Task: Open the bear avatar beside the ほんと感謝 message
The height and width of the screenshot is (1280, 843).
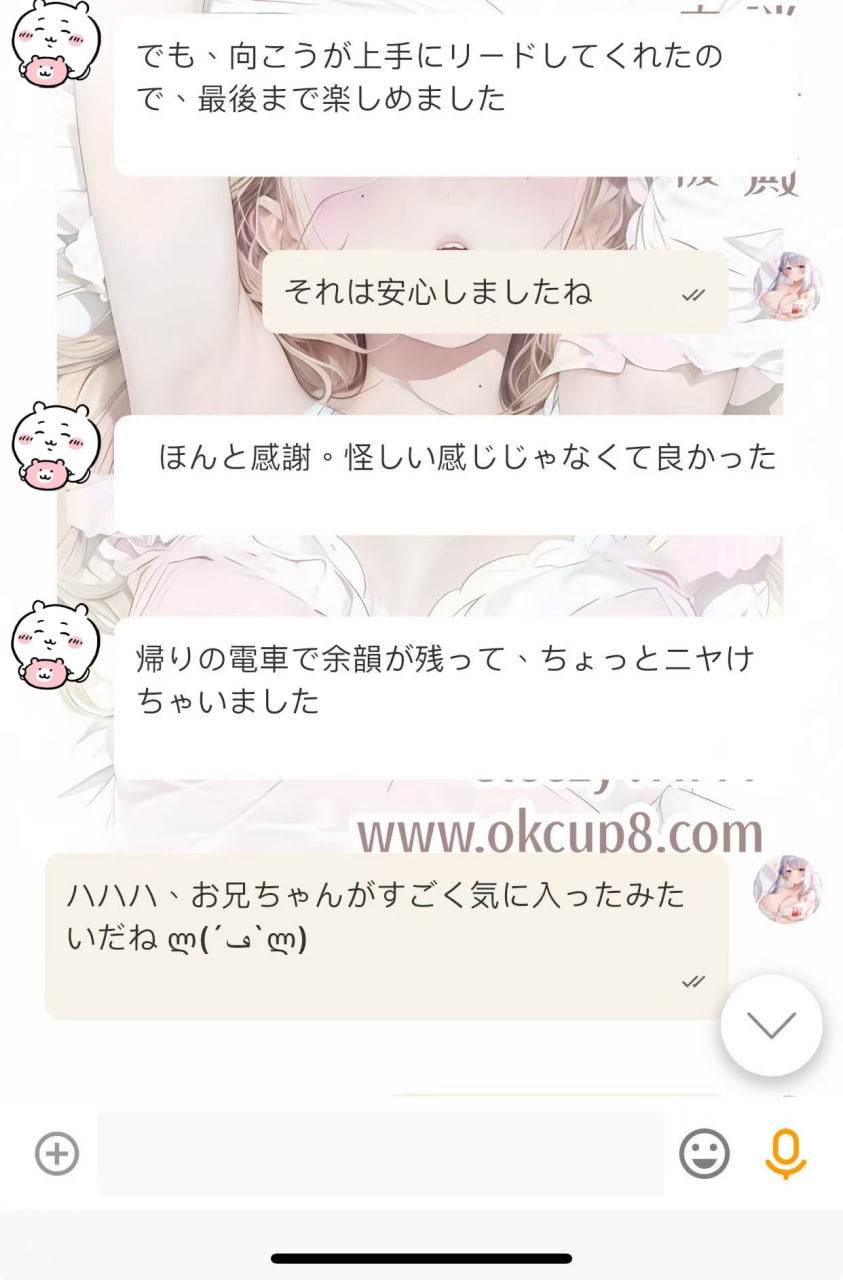Action: pos(55,446)
